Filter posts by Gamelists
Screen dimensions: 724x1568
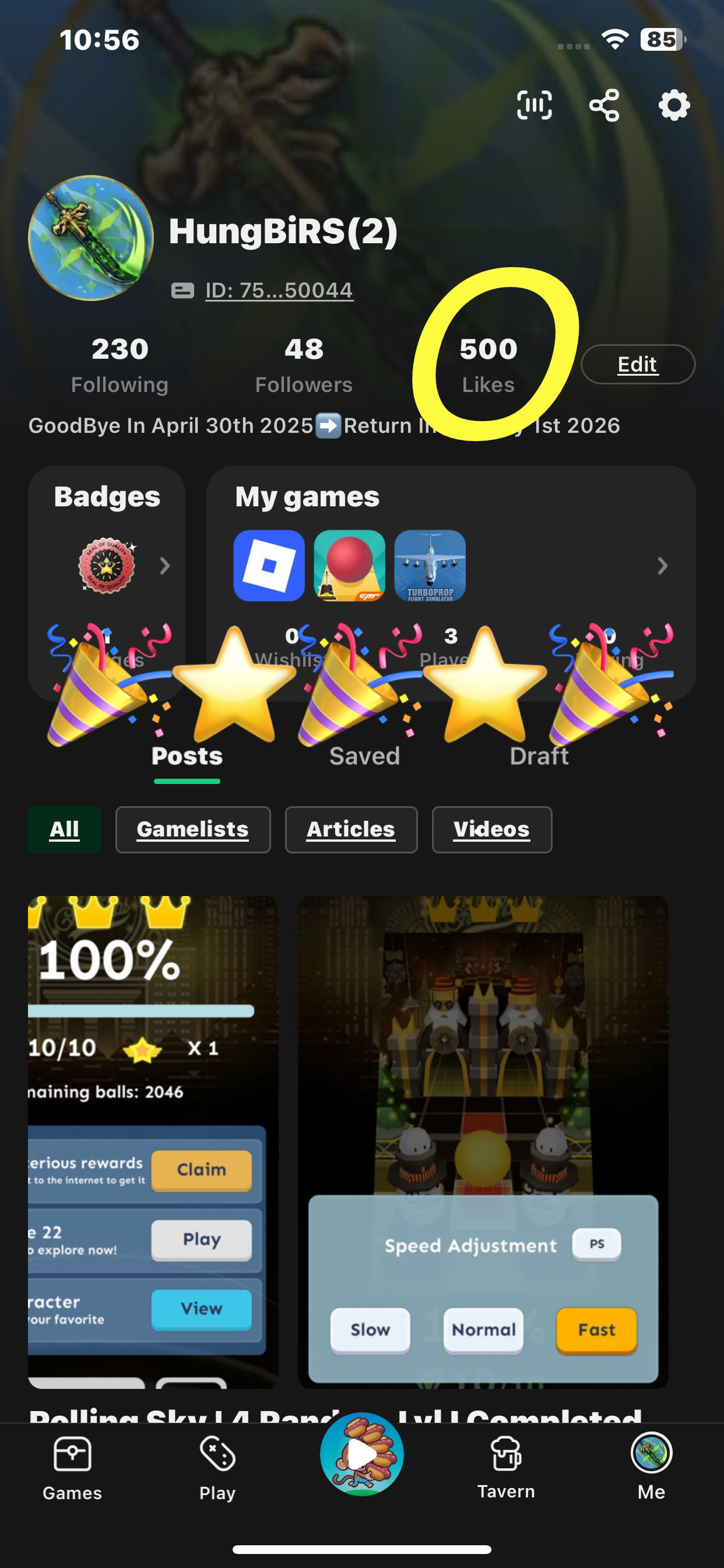point(193,829)
